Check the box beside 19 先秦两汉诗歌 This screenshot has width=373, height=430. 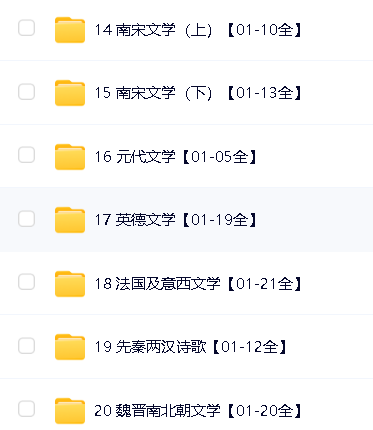point(26,346)
